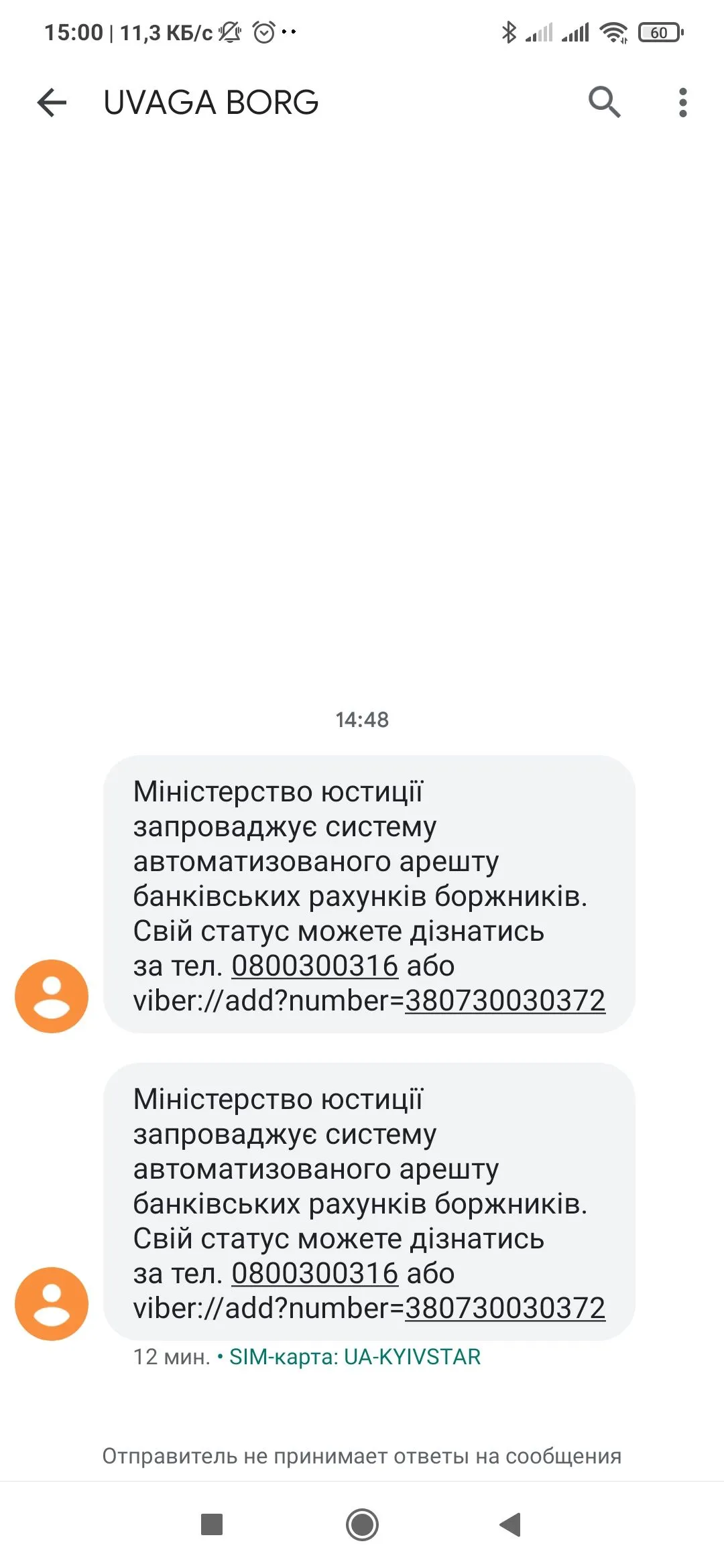Open 380730030372 link in second message
This screenshot has height=1568, width=724.
coord(505,1308)
